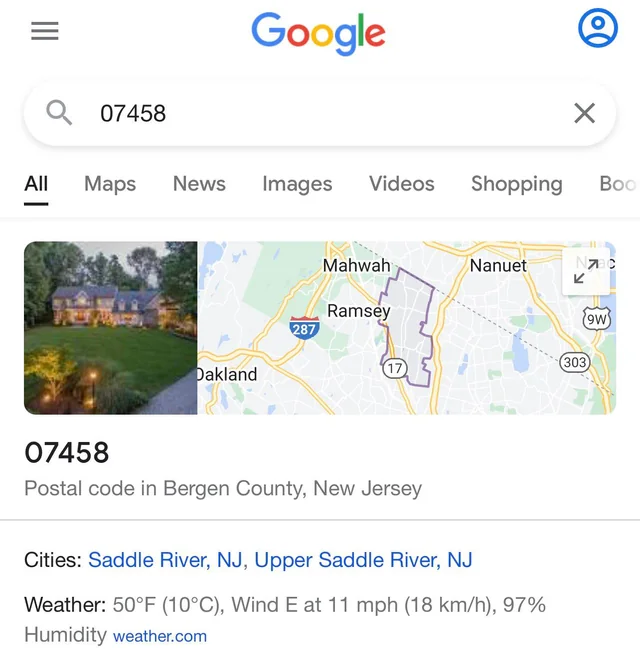Screen dimensions: 640x670
Task: Switch to the Shopping tab
Action: tap(516, 184)
